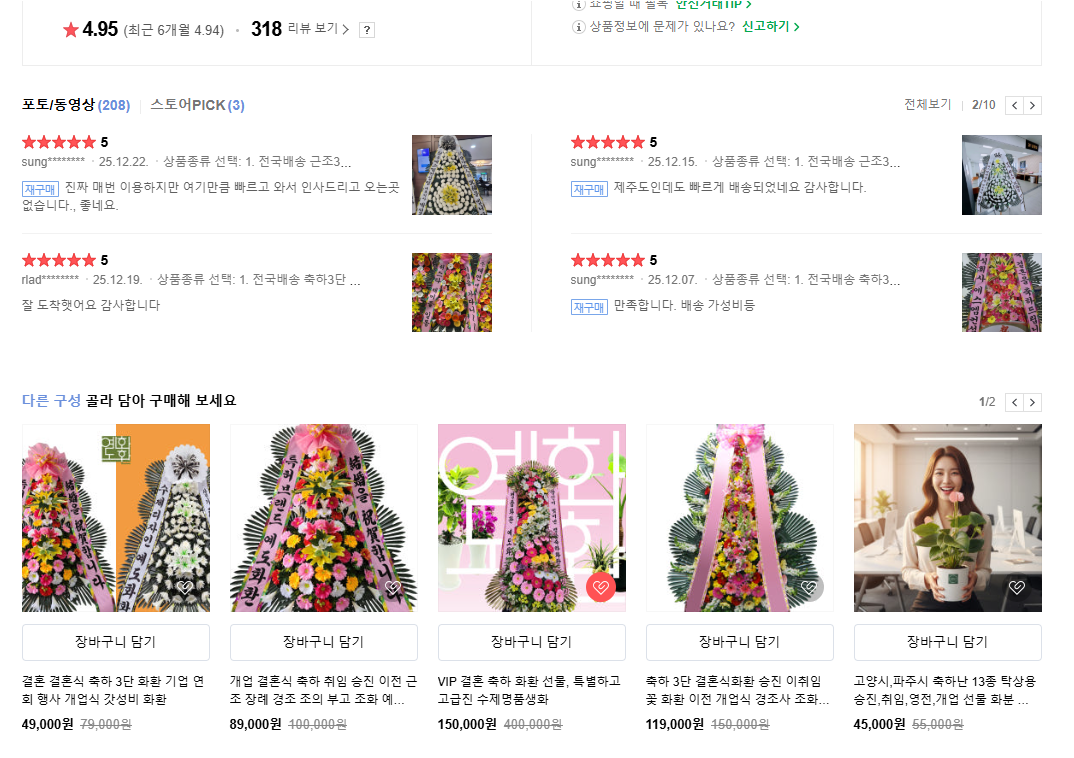
Task: Open the 45,000원 potted plant product card
Action: tap(948, 517)
